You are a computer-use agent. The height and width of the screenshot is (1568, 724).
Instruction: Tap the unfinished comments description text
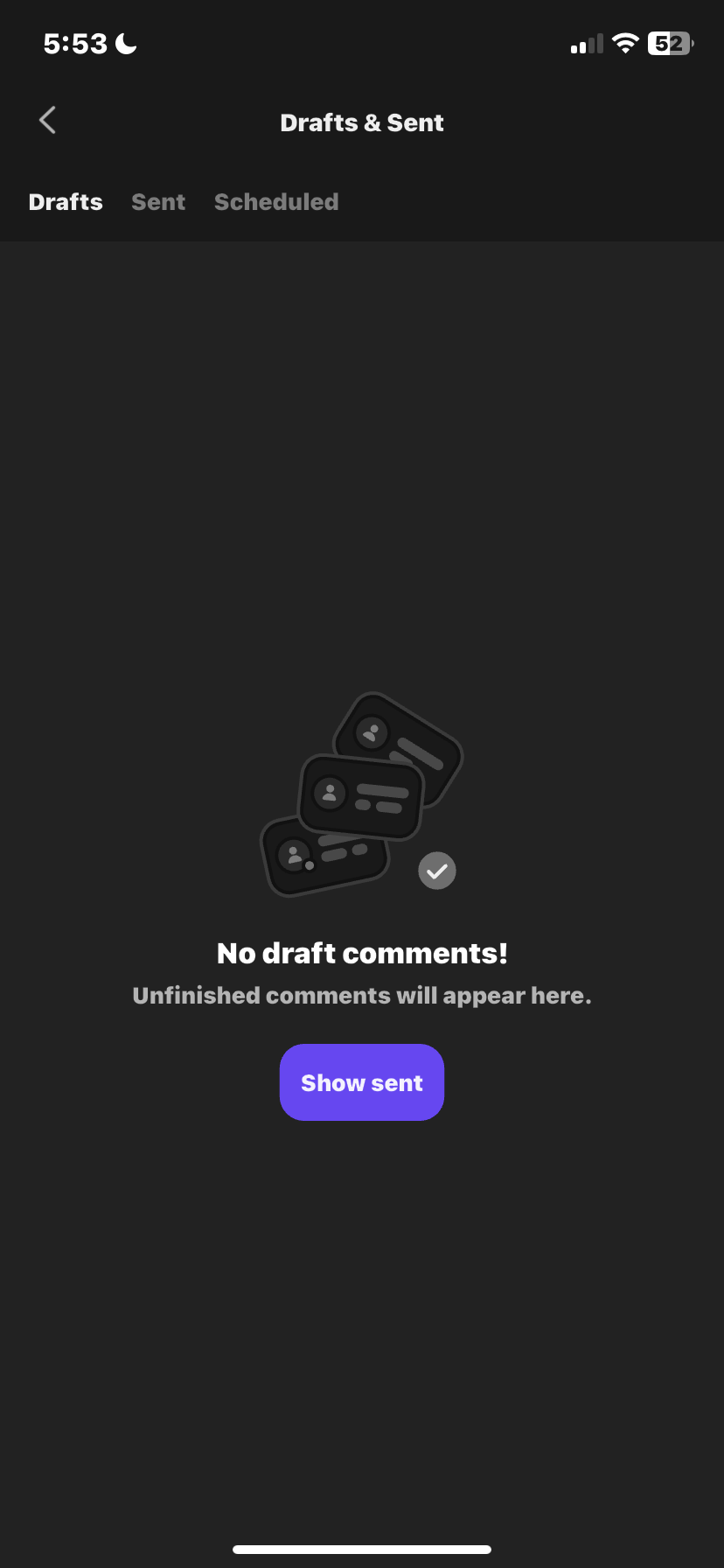click(361, 995)
